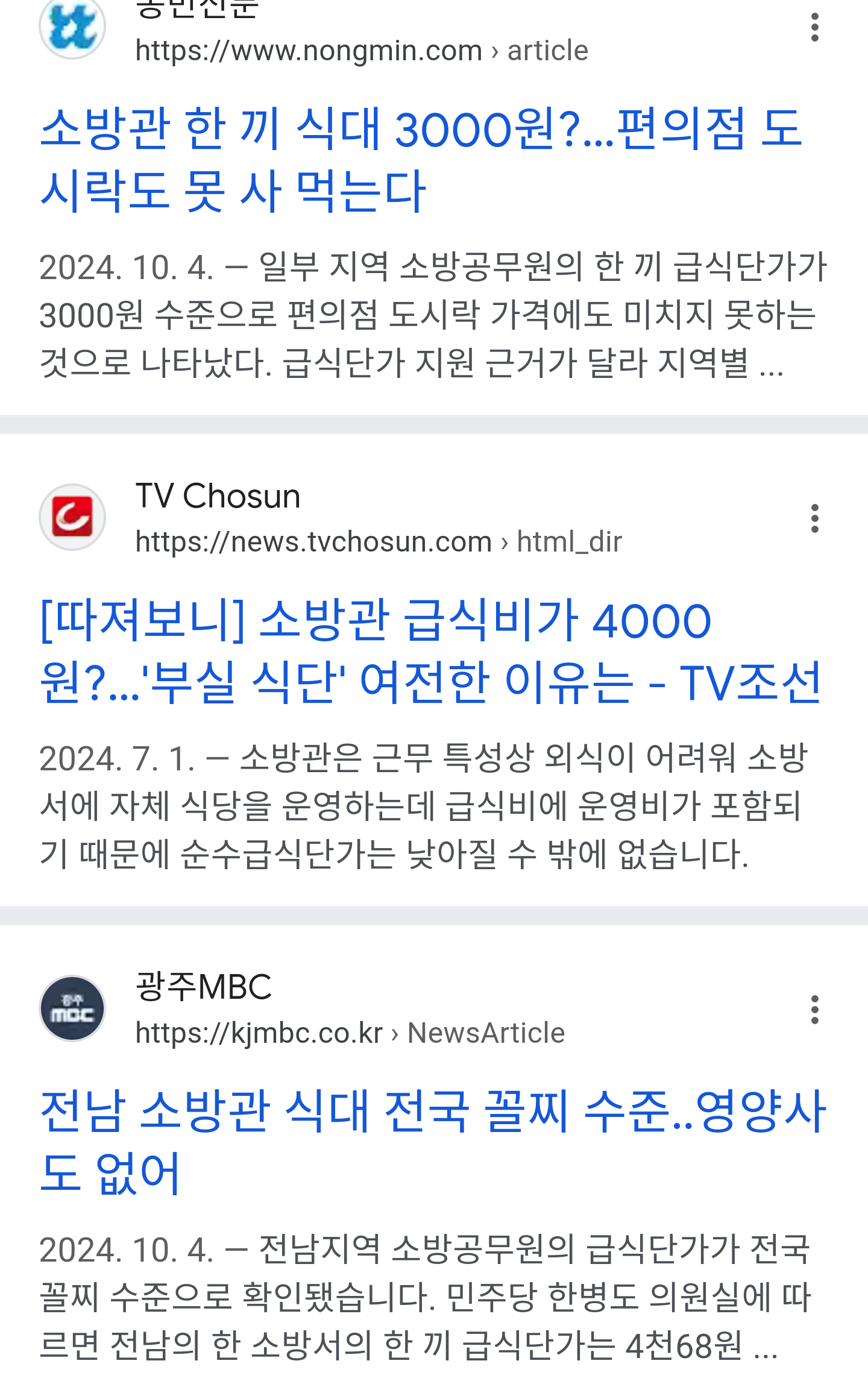
Task: Open overflow menu for 광주MBC result
Action: (814, 1010)
